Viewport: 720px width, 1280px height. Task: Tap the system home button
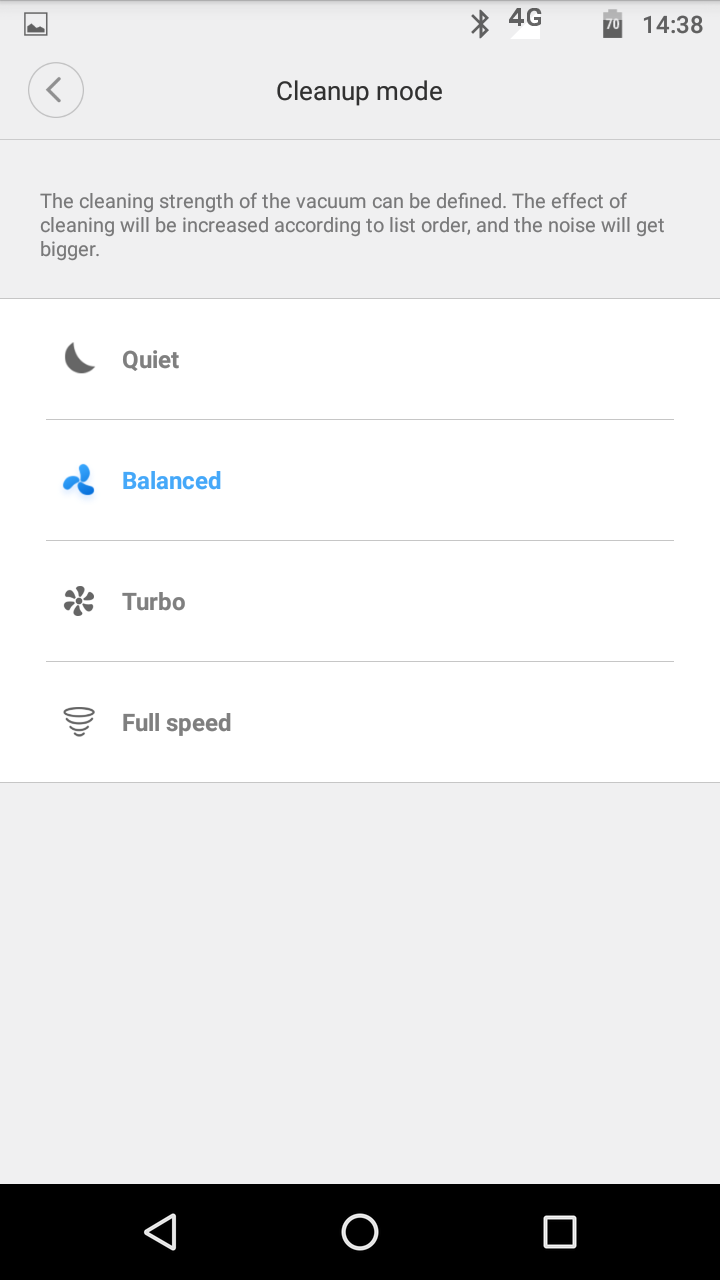pyautogui.click(x=360, y=1232)
